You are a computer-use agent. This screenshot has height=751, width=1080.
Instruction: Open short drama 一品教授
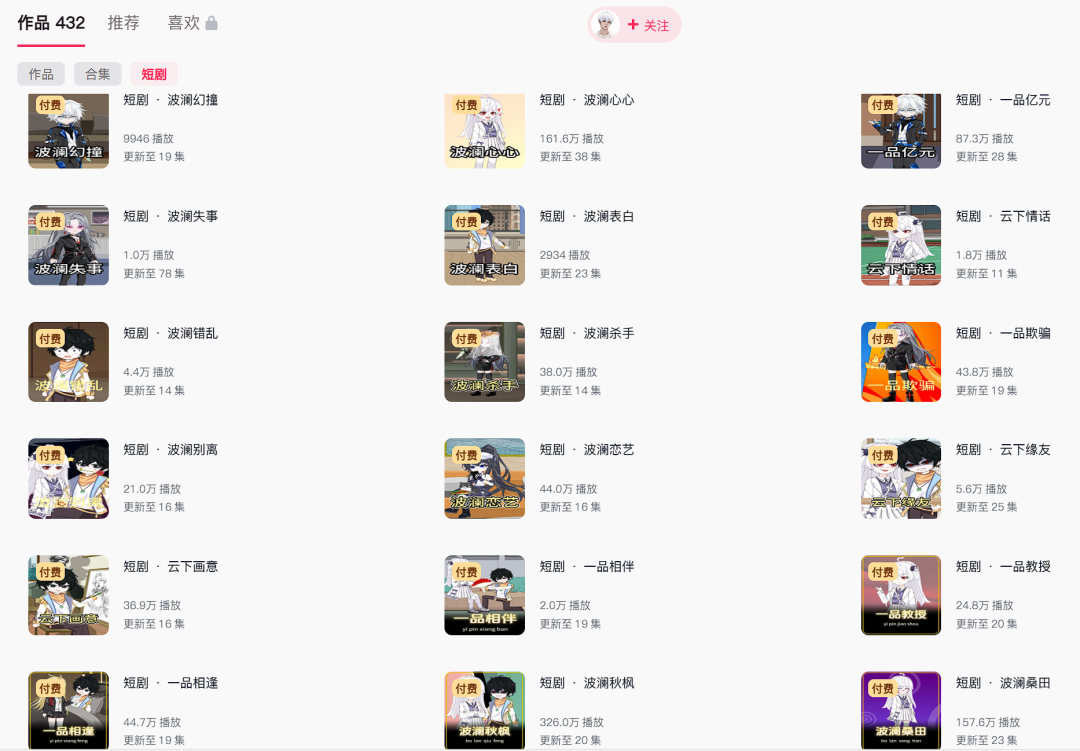click(x=900, y=595)
